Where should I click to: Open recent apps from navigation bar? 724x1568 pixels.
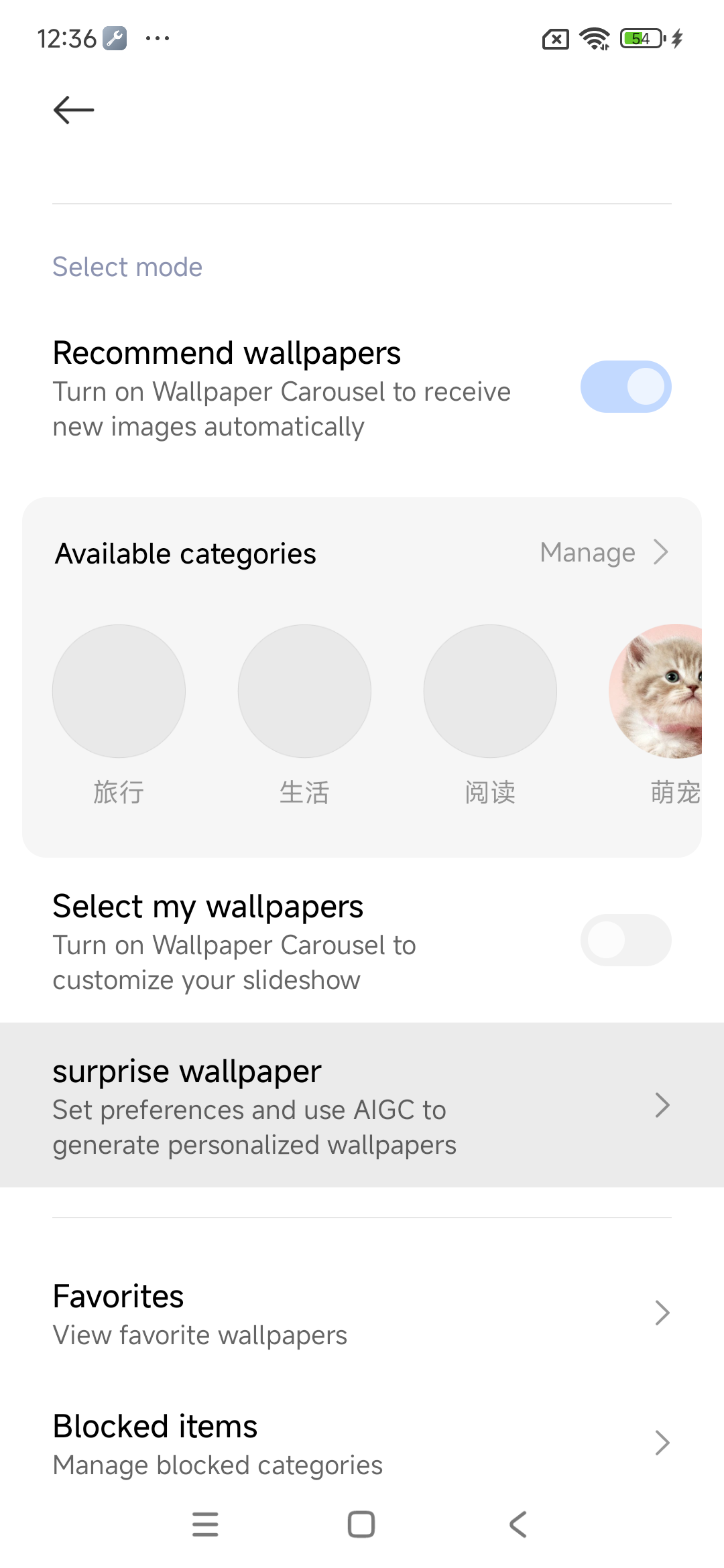pyautogui.click(x=205, y=1524)
